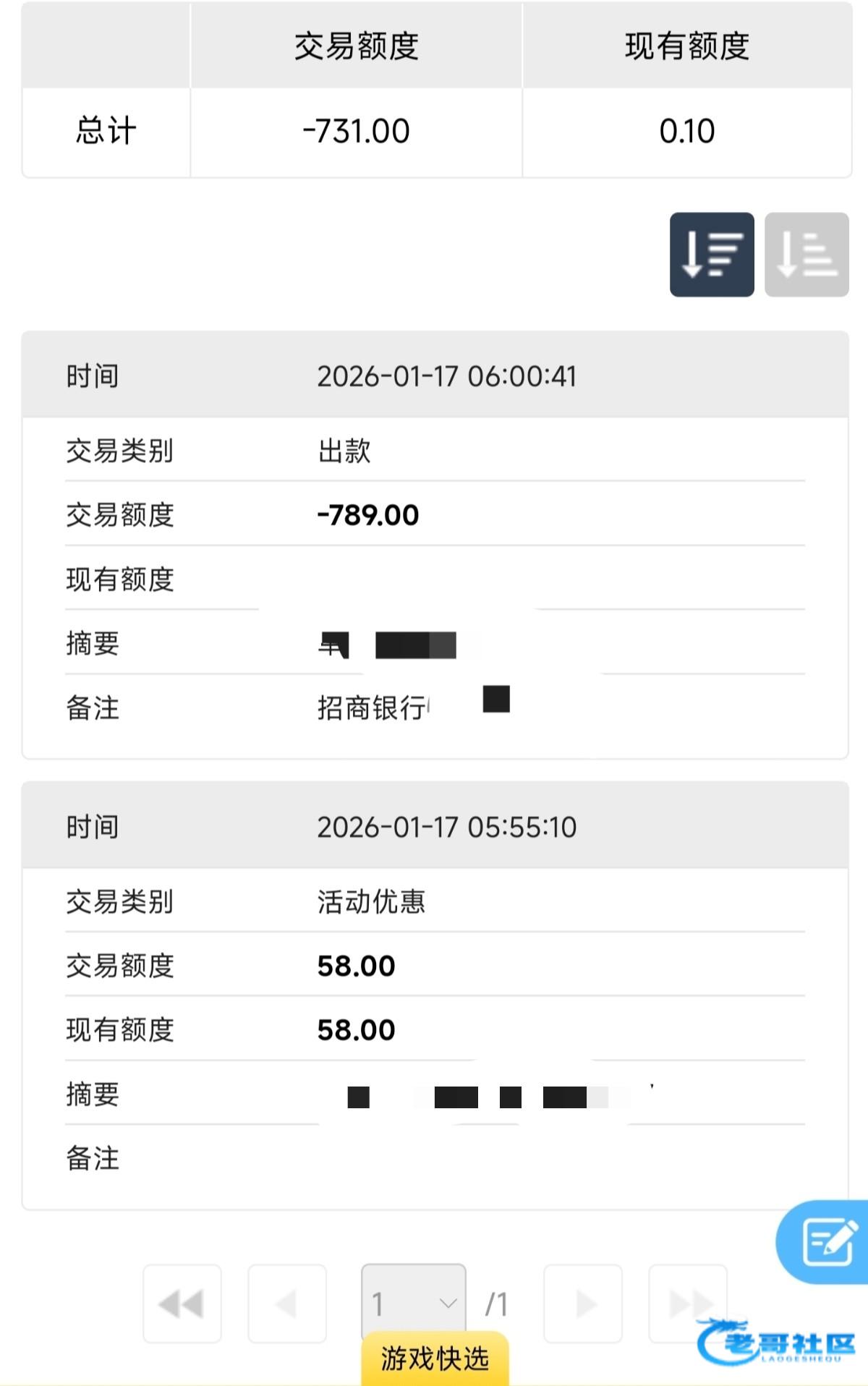868x1386 pixels.
Task: Jump to the first page
Action: (x=182, y=1304)
